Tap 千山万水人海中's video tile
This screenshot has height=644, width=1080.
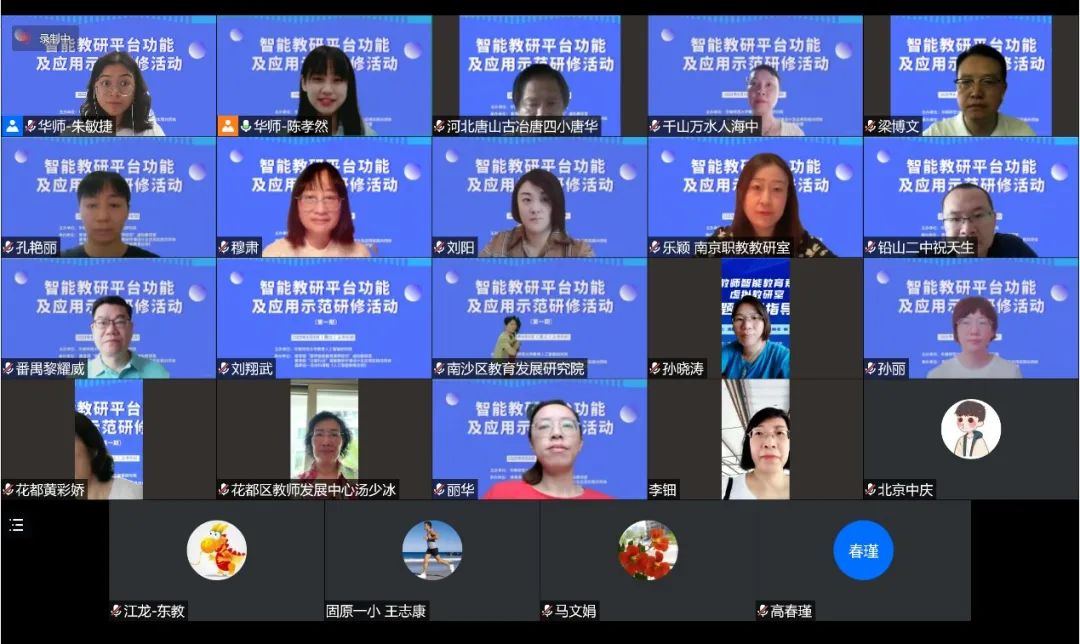point(756,76)
